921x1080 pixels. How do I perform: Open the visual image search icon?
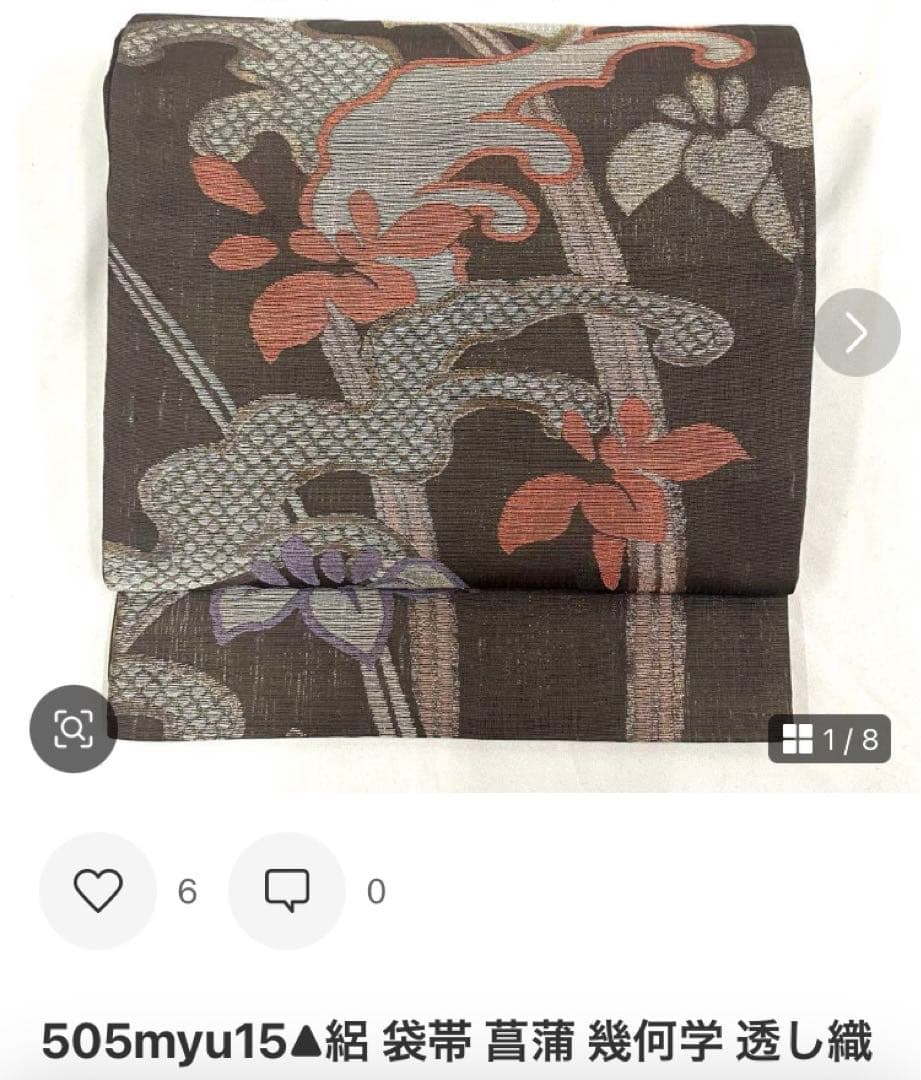coord(73,729)
